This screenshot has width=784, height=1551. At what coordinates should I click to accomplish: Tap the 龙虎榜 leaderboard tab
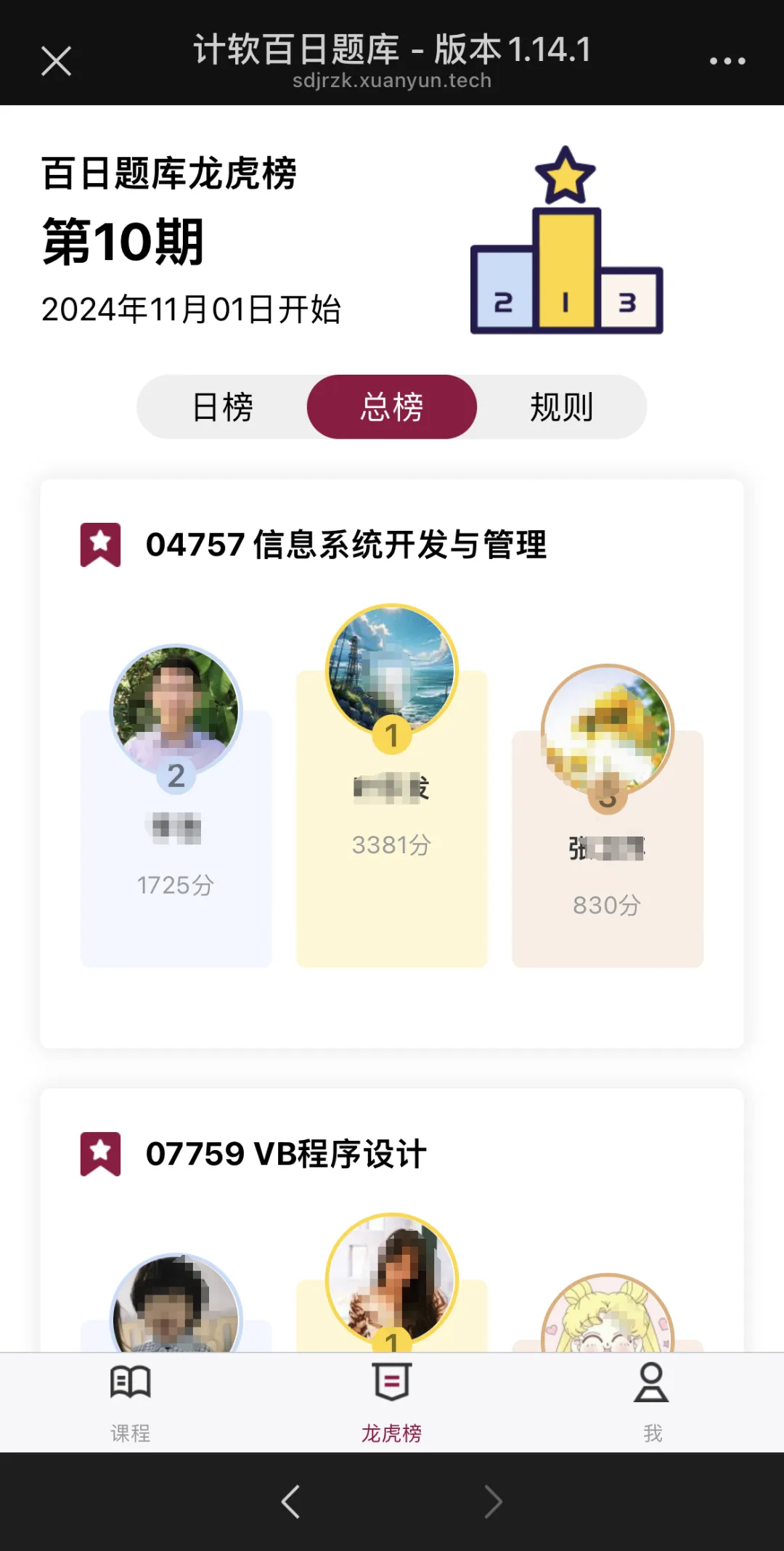click(392, 1401)
